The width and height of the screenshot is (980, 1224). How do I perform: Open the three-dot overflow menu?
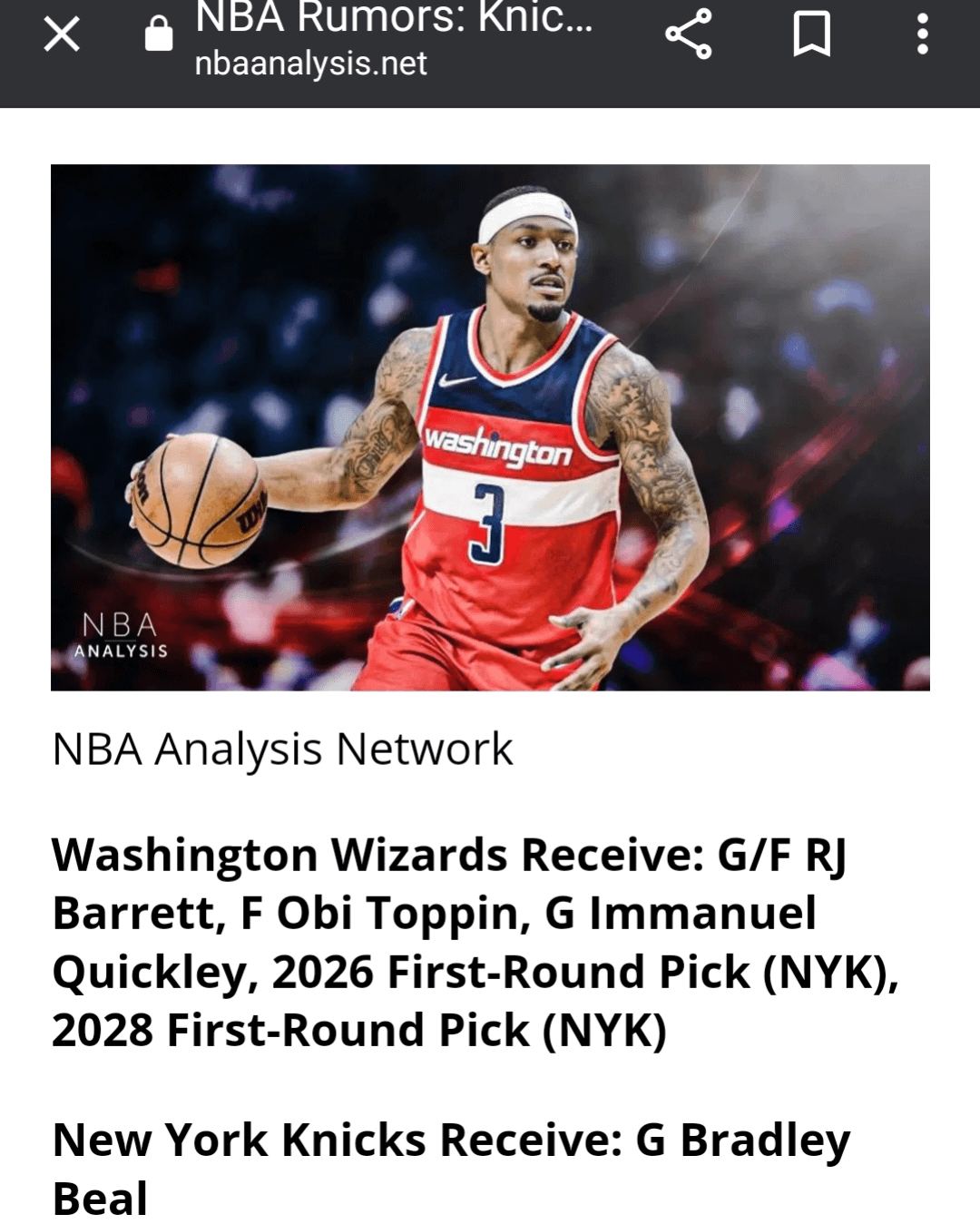922,35
